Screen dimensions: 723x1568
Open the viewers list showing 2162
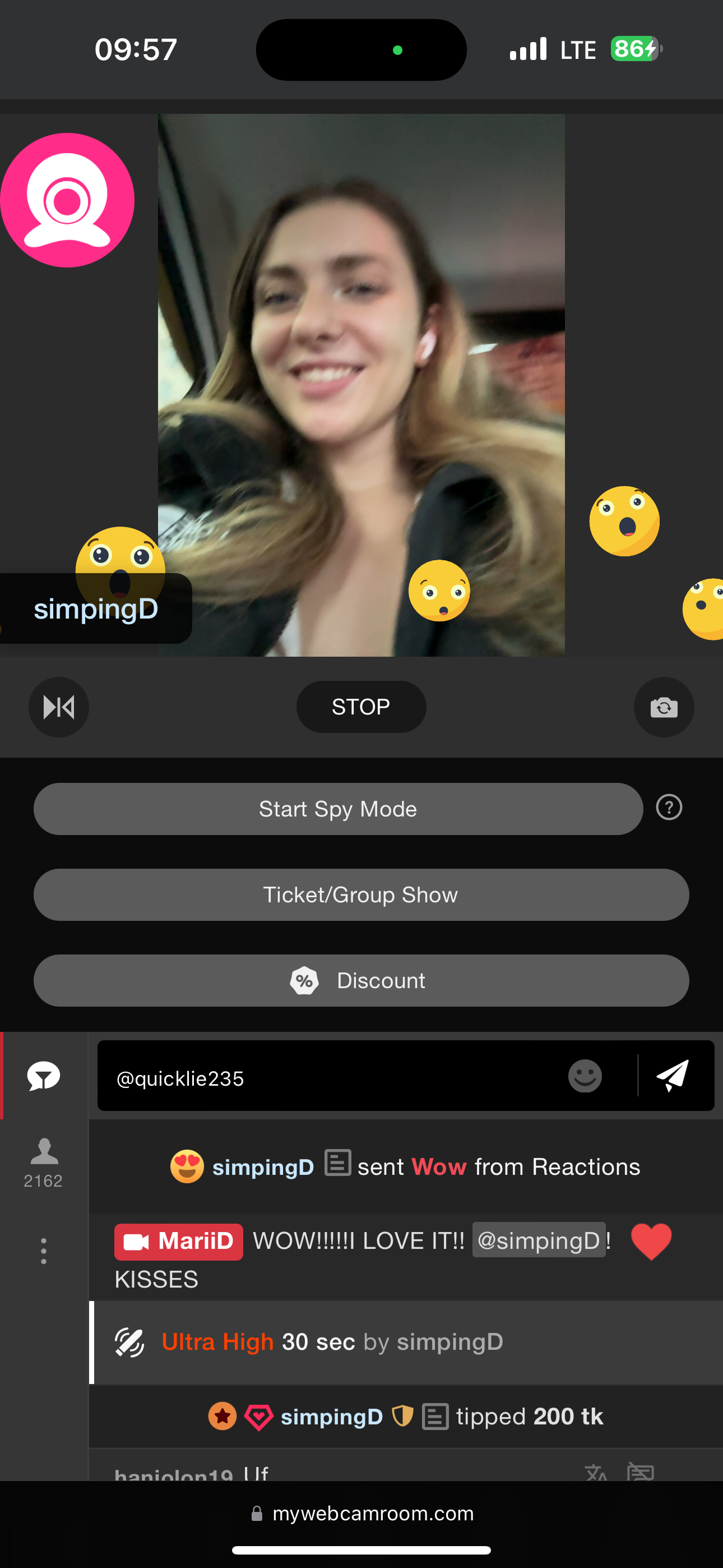[x=44, y=1161]
